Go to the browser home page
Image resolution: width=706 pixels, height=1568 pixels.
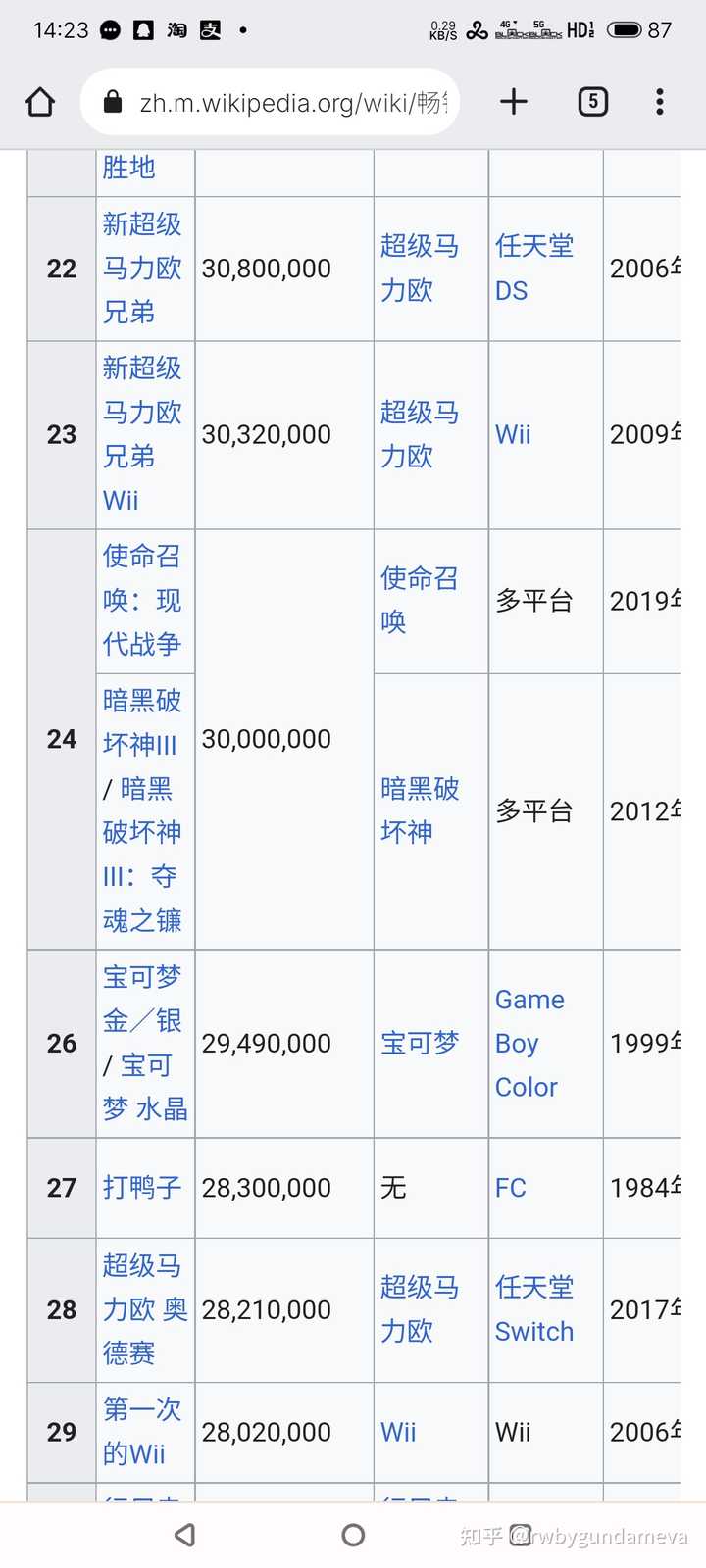pos(40,102)
